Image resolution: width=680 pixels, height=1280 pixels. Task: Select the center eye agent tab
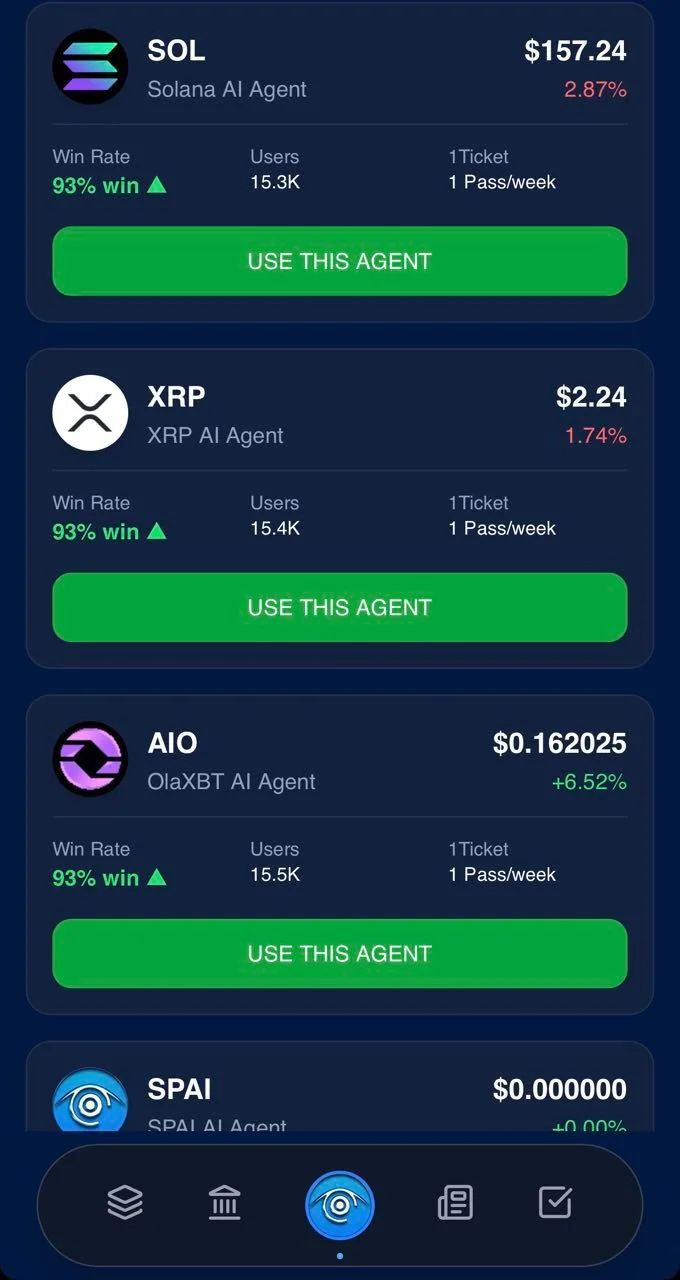340,1204
